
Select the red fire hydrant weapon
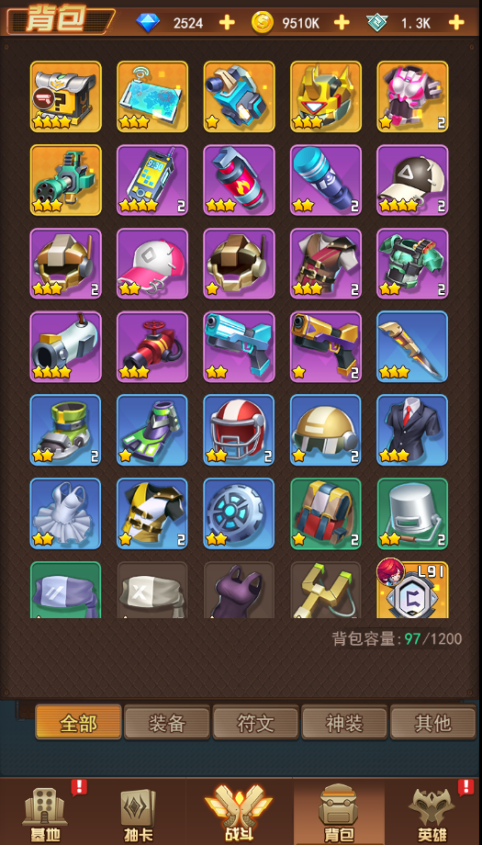point(153,347)
